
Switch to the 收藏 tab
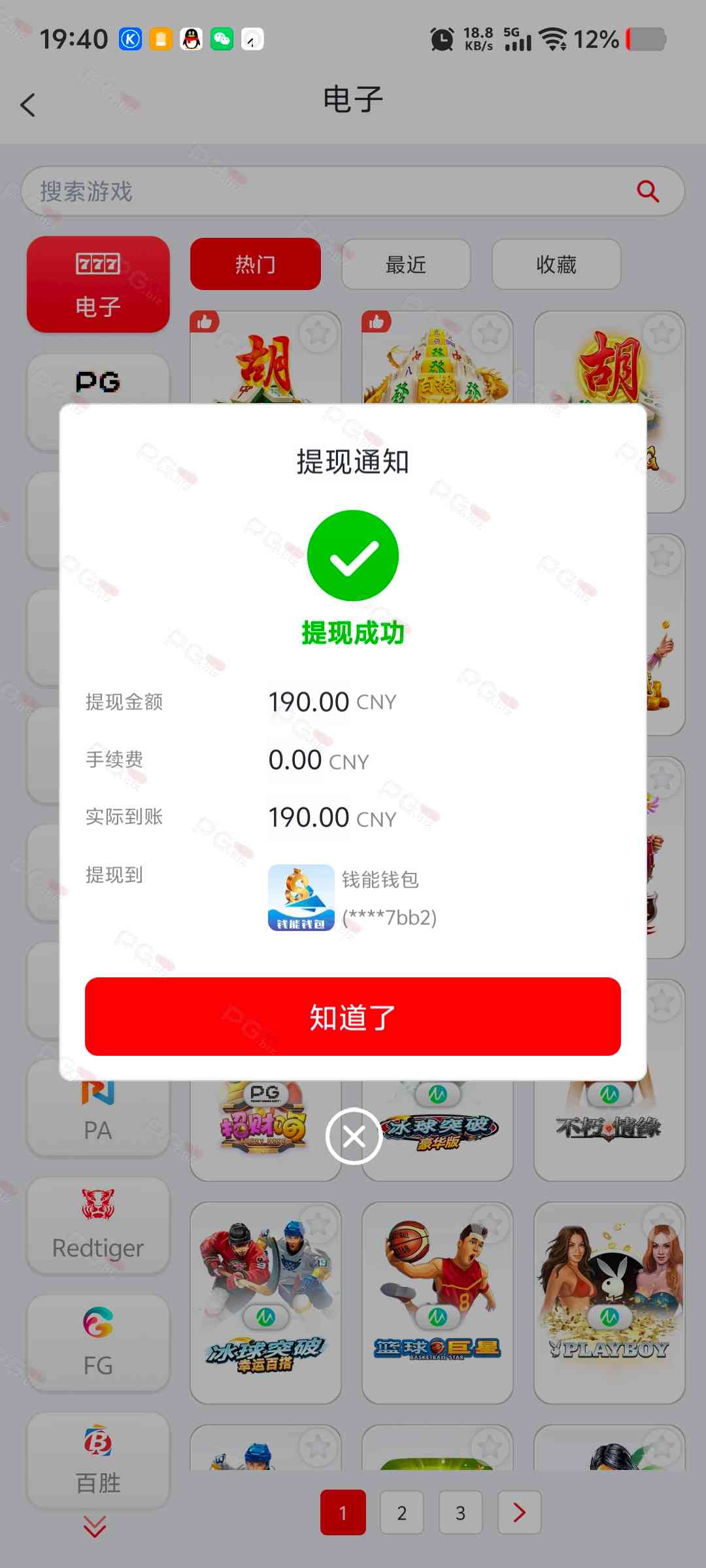tap(556, 265)
